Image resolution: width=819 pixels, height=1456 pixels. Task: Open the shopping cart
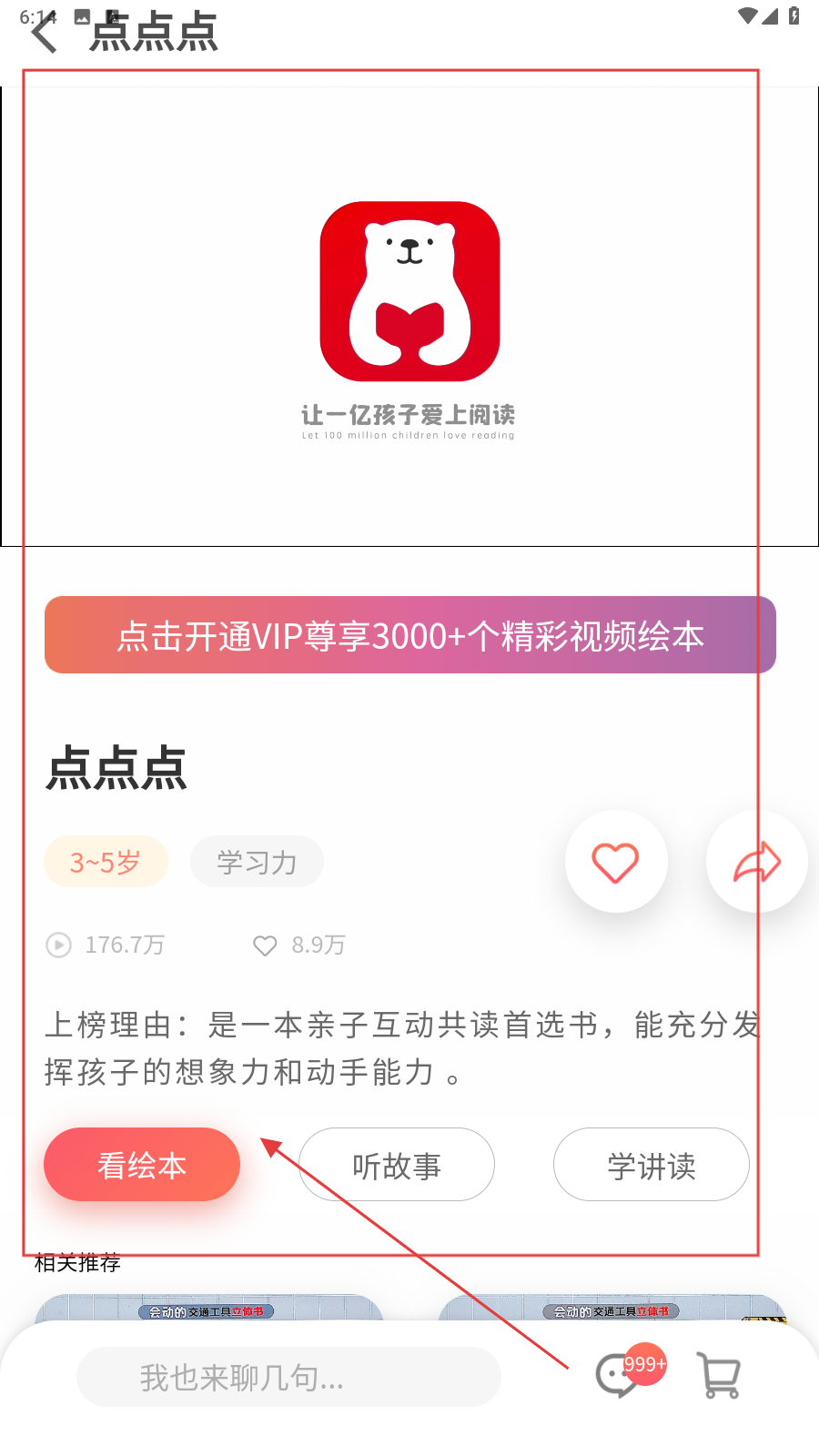pos(719,1375)
